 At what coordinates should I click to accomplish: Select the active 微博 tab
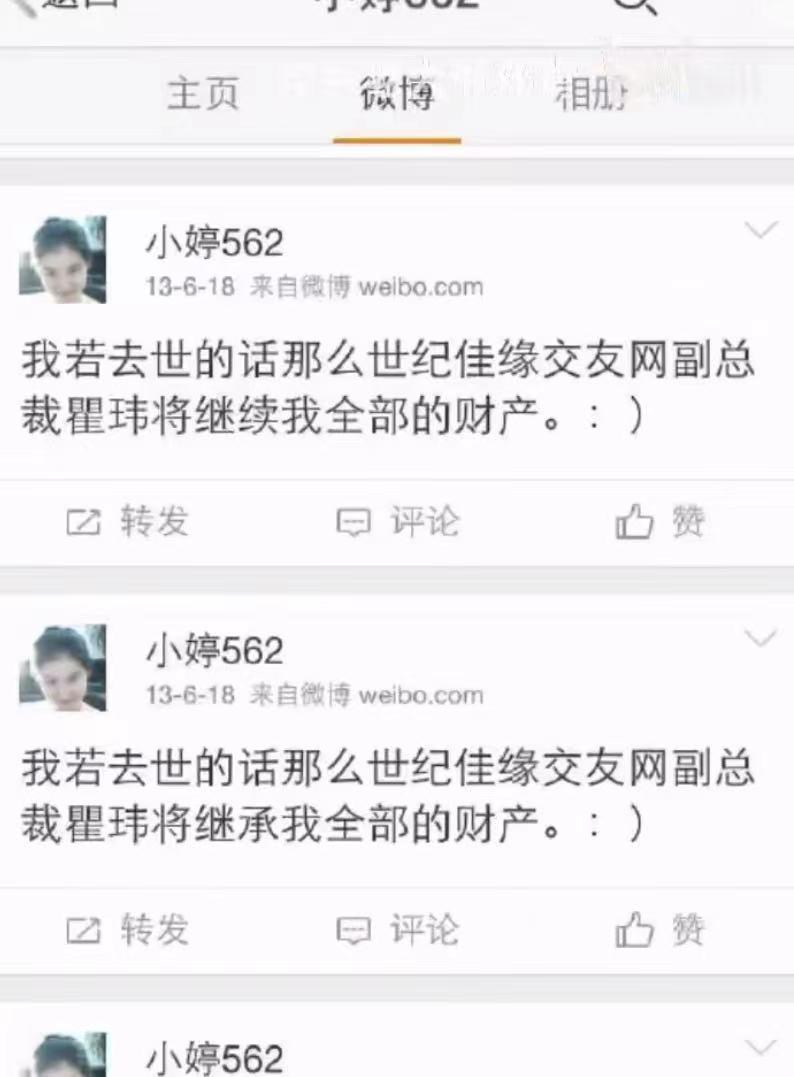tap(396, 95)
